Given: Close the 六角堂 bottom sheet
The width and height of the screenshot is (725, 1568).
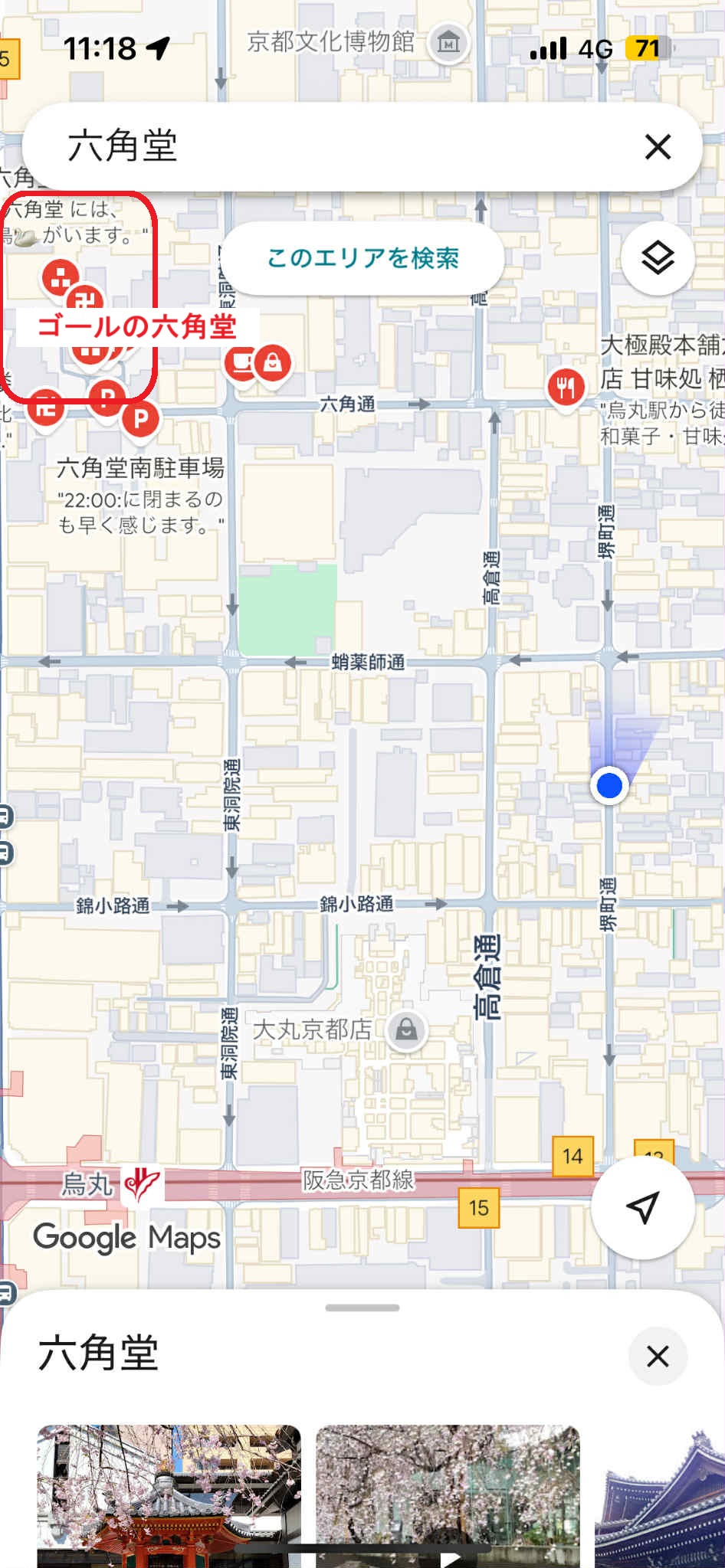Looking at the screenshot, I should (x=658, y=1357).
